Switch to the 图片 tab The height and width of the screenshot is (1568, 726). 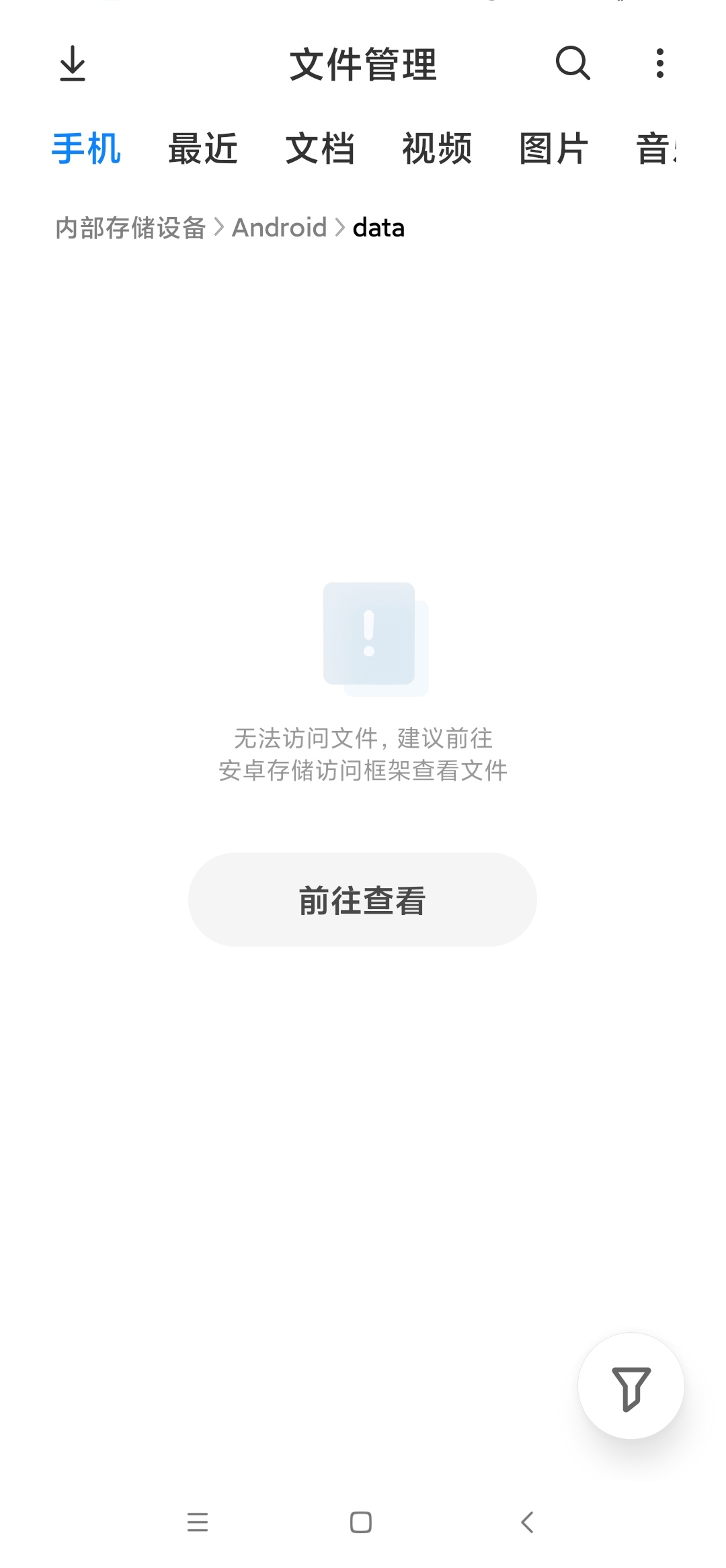[554, 148]
